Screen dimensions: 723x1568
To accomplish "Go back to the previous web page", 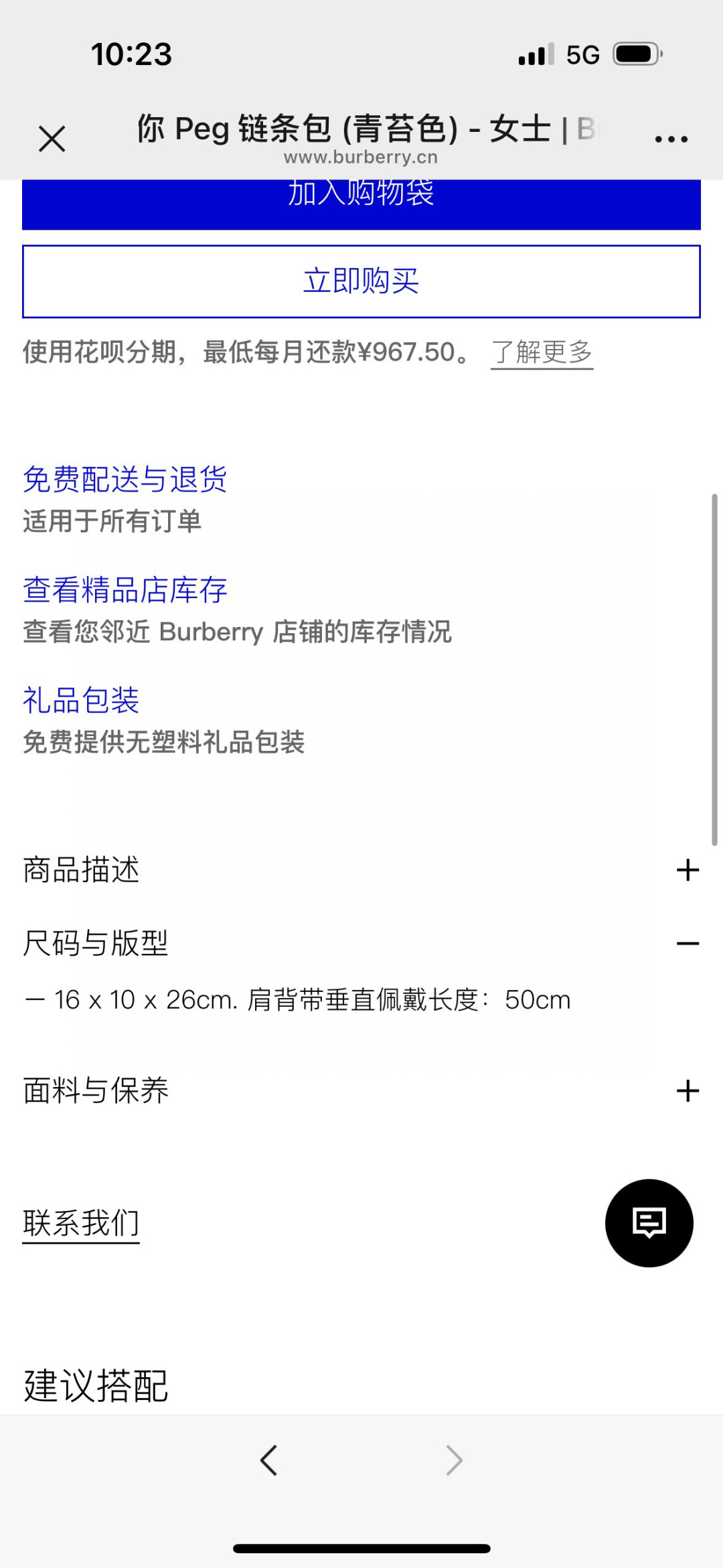I will coord(269,1461).
